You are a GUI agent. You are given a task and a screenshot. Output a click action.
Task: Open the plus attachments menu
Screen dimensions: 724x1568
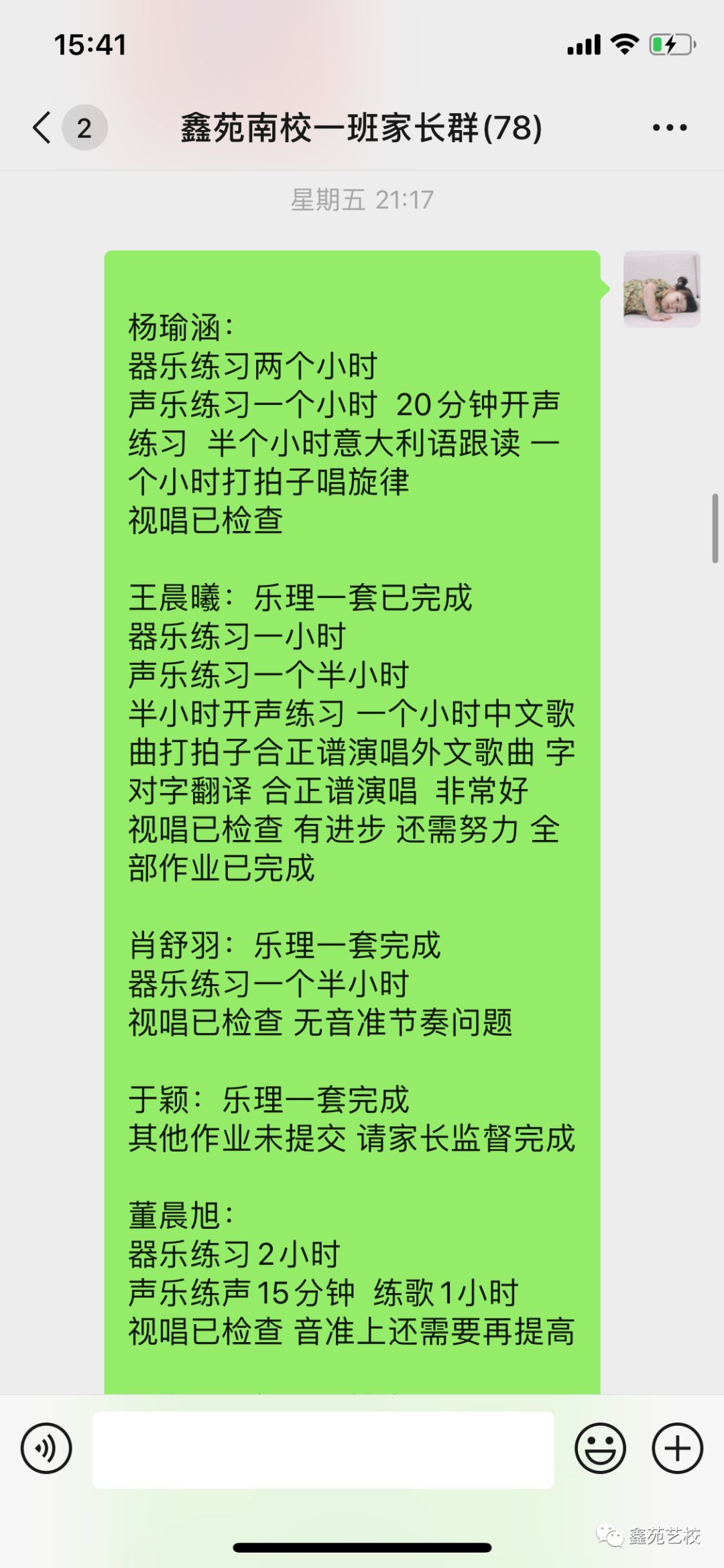pos(677,1448)
